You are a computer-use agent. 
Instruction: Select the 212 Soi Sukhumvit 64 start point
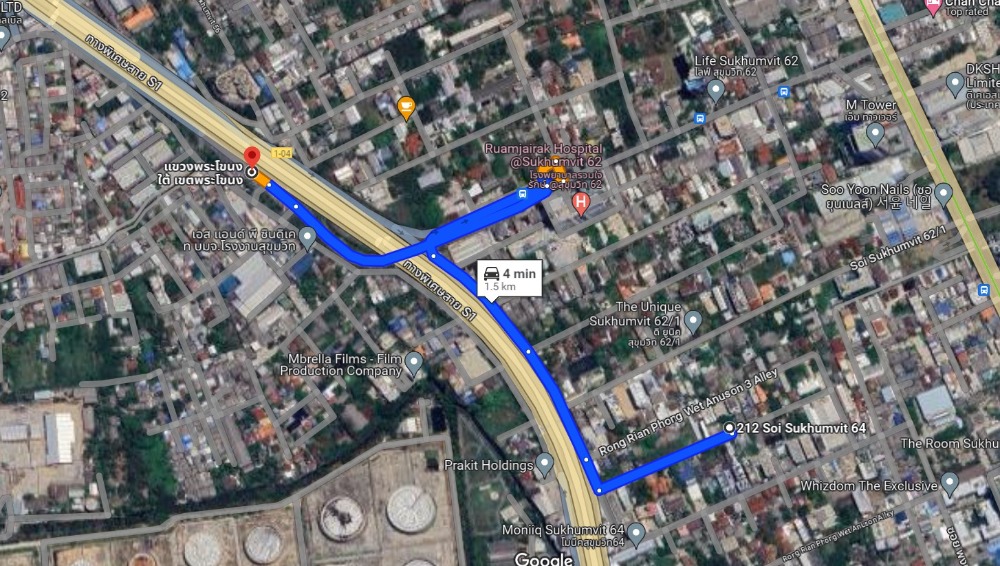(729, 428)
